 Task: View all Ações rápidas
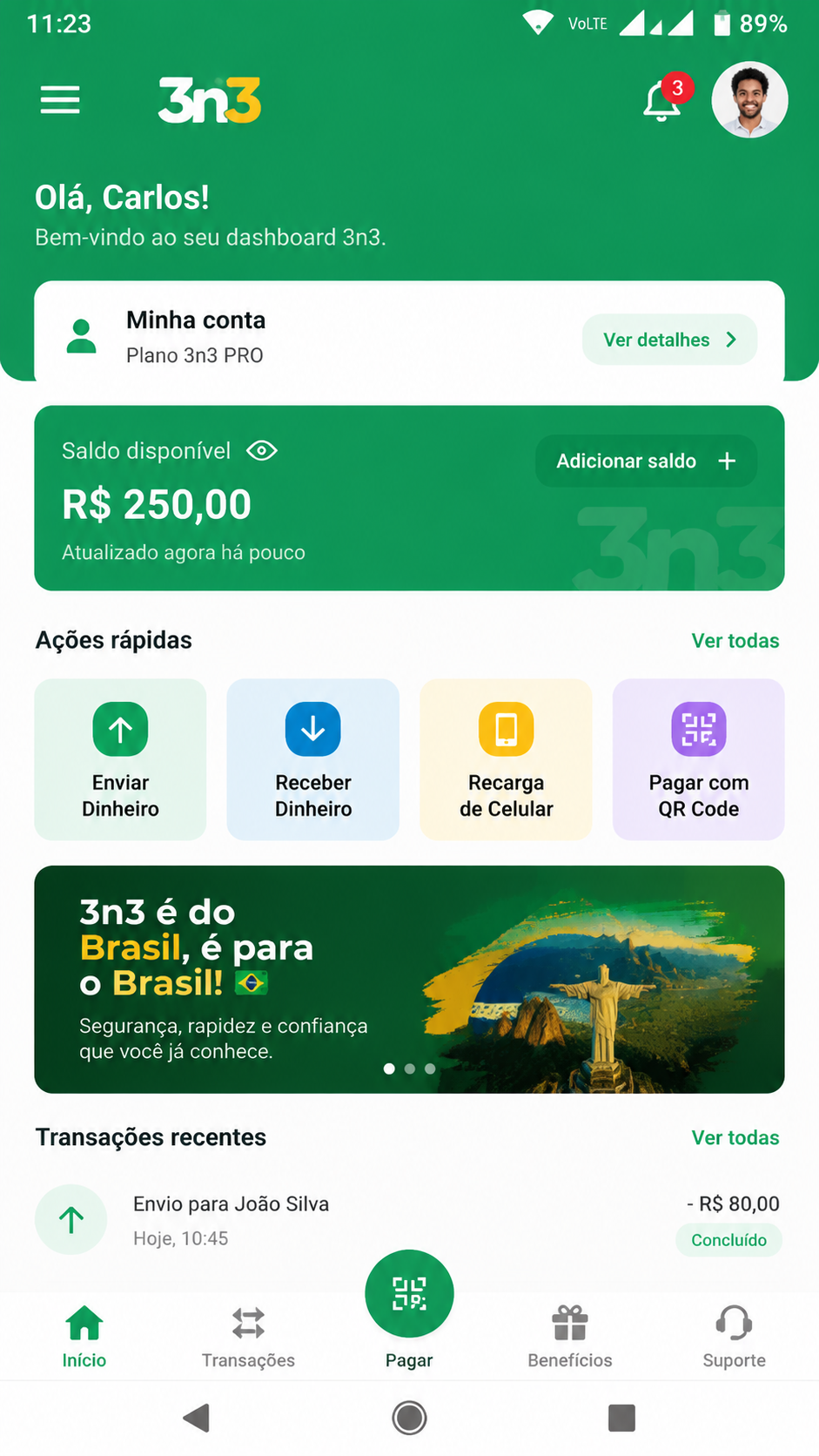(x=735, y=641)
